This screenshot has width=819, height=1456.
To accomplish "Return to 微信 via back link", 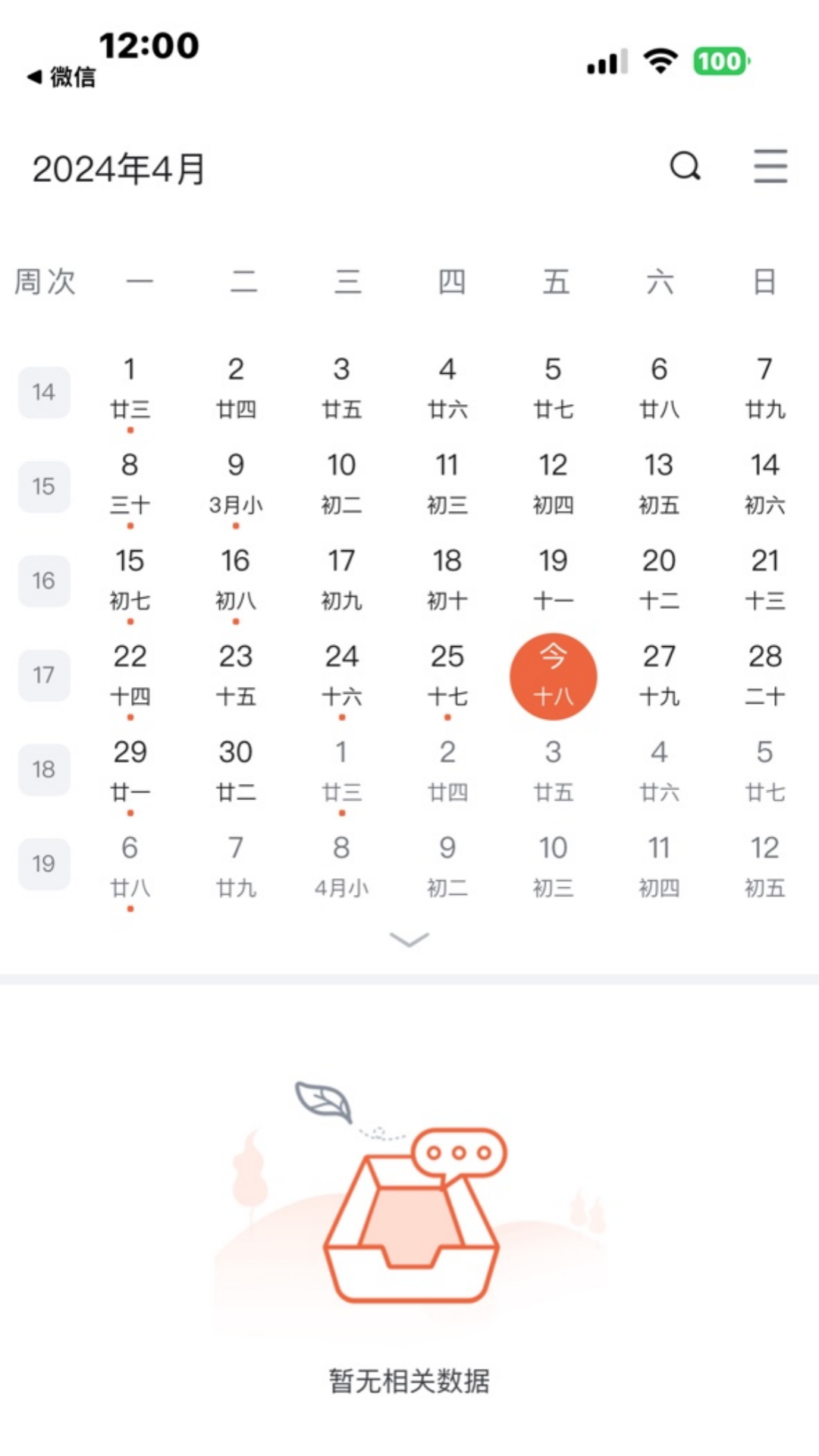I will (x=62, y=77).
